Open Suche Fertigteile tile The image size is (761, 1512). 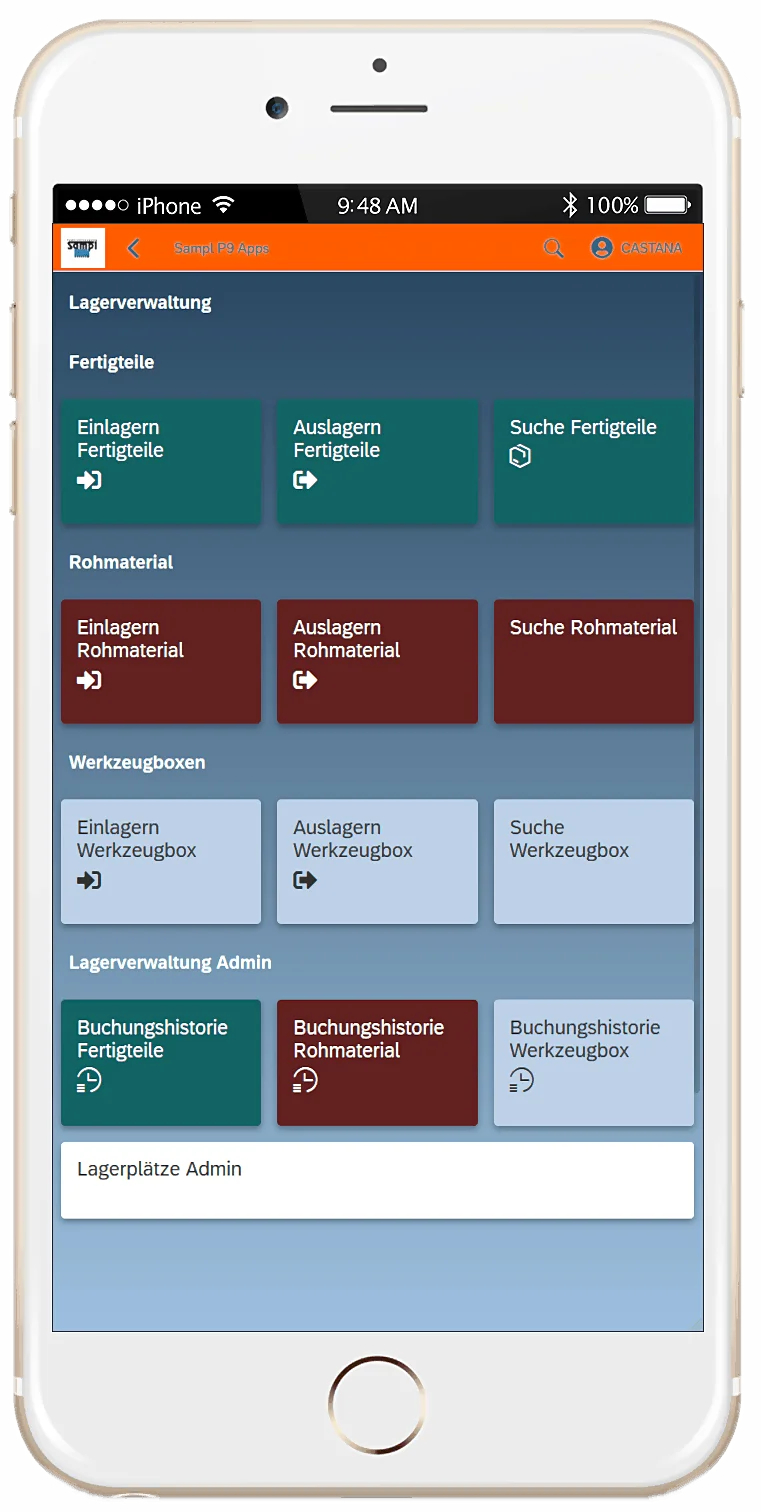[593, 462]
